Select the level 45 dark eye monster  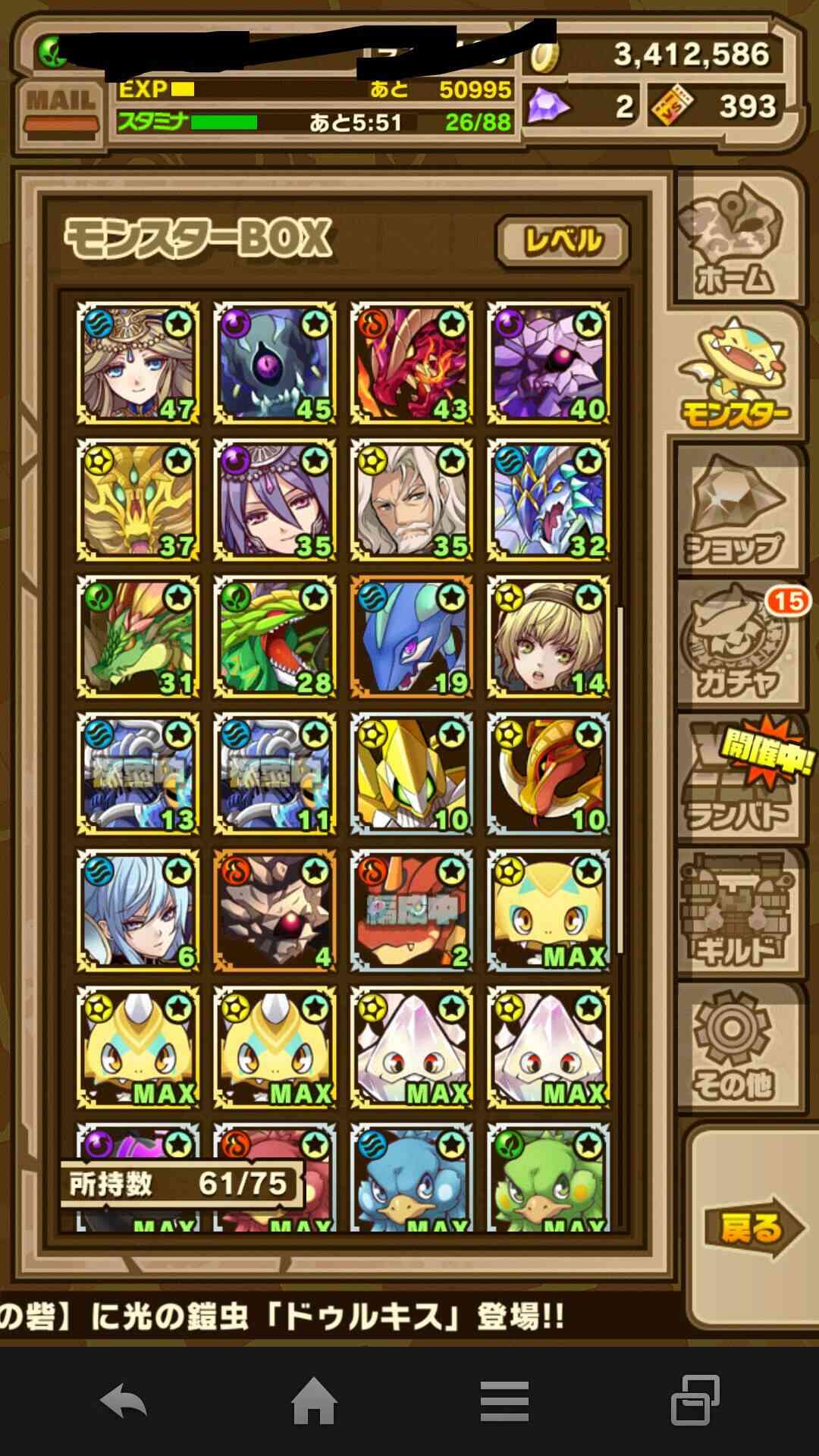pyautogui.click(x=275, y=362)
